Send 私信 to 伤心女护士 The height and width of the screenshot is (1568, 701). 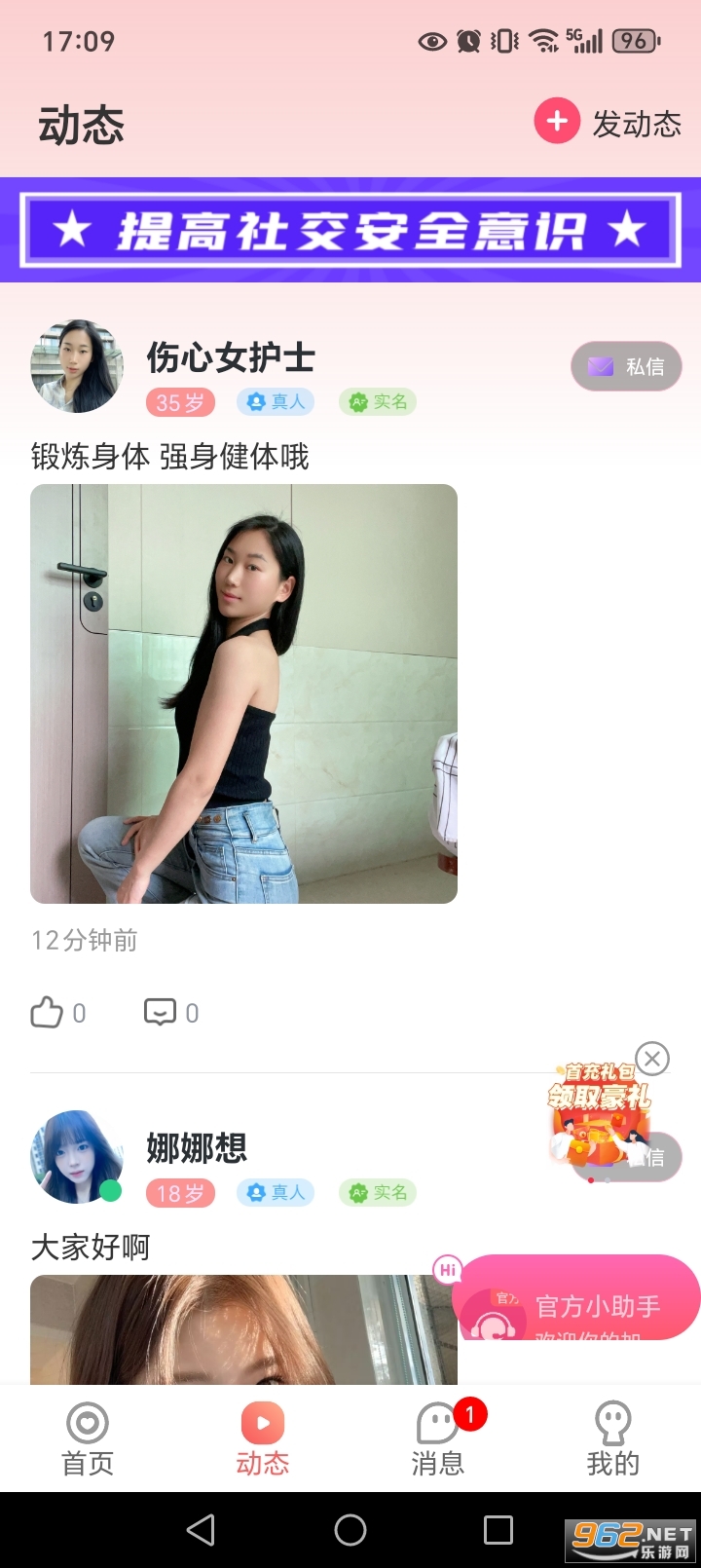click(x=626, y=366)
